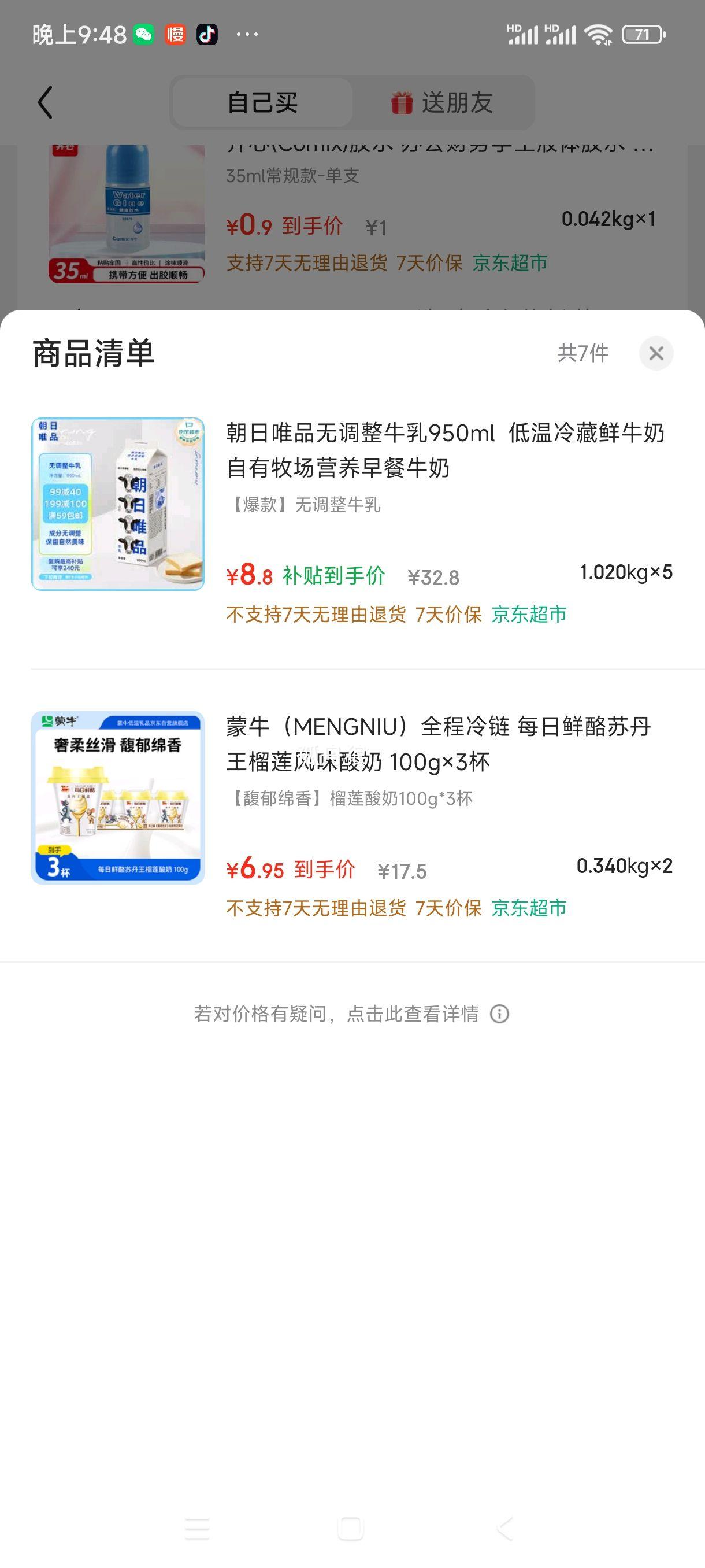Screen dimensions: 705x1568
Task: Open the 朝日唯品 milk product image
Action: click(x=118, y=504)
